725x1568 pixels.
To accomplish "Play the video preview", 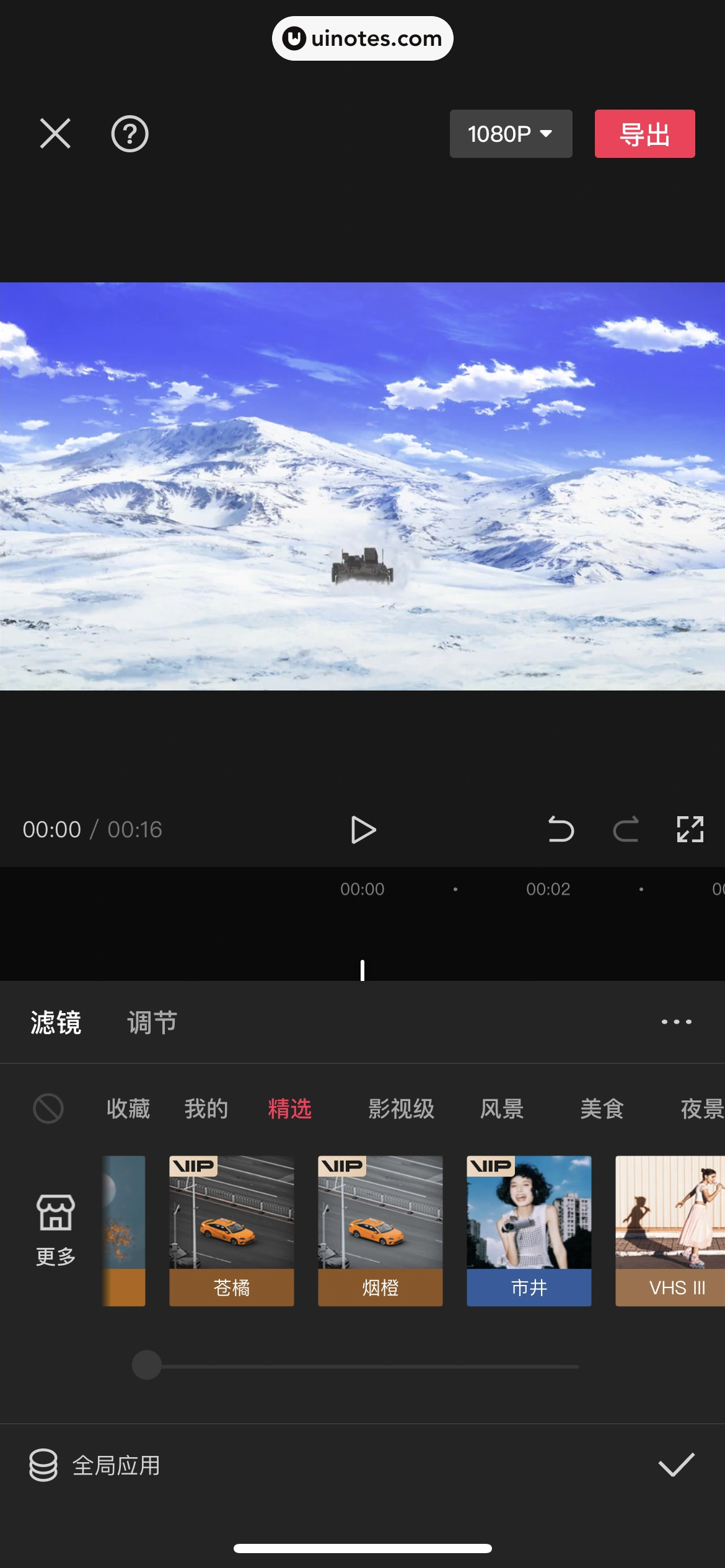I will 364,830.
